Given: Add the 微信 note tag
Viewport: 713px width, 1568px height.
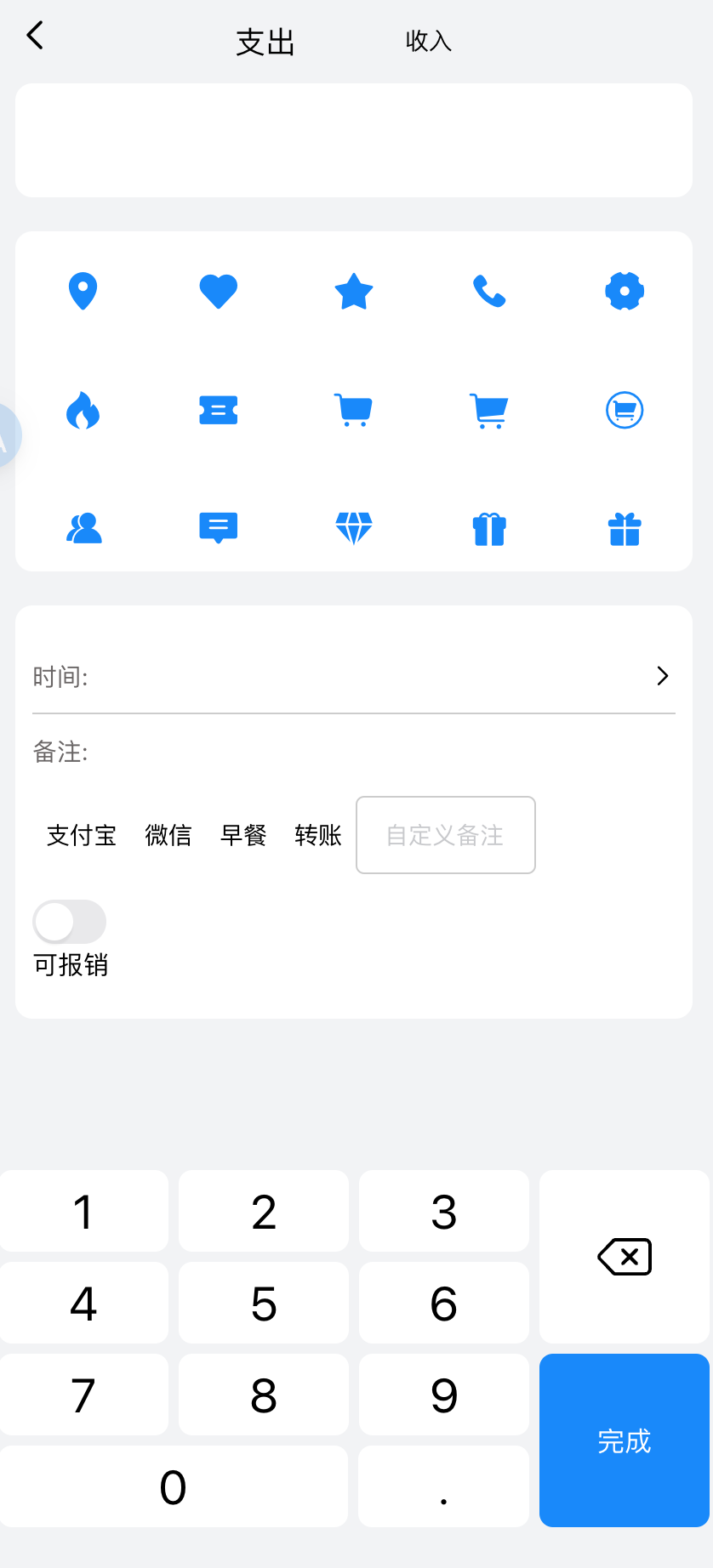Looking at the screenshot, I should pyautogui.click(x=168, y=836).
